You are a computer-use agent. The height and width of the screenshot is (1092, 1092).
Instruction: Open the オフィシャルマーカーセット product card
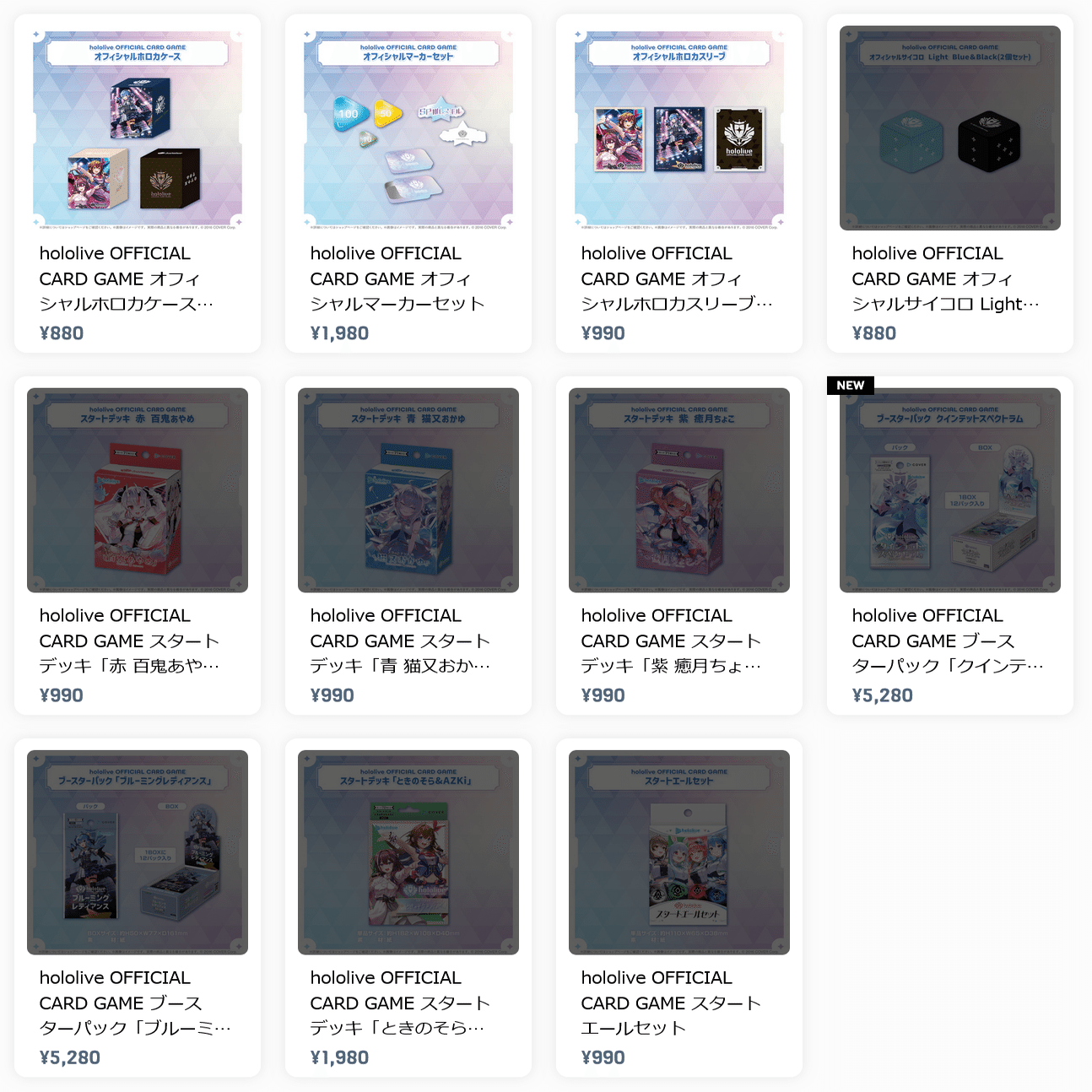tap(408, 128)
